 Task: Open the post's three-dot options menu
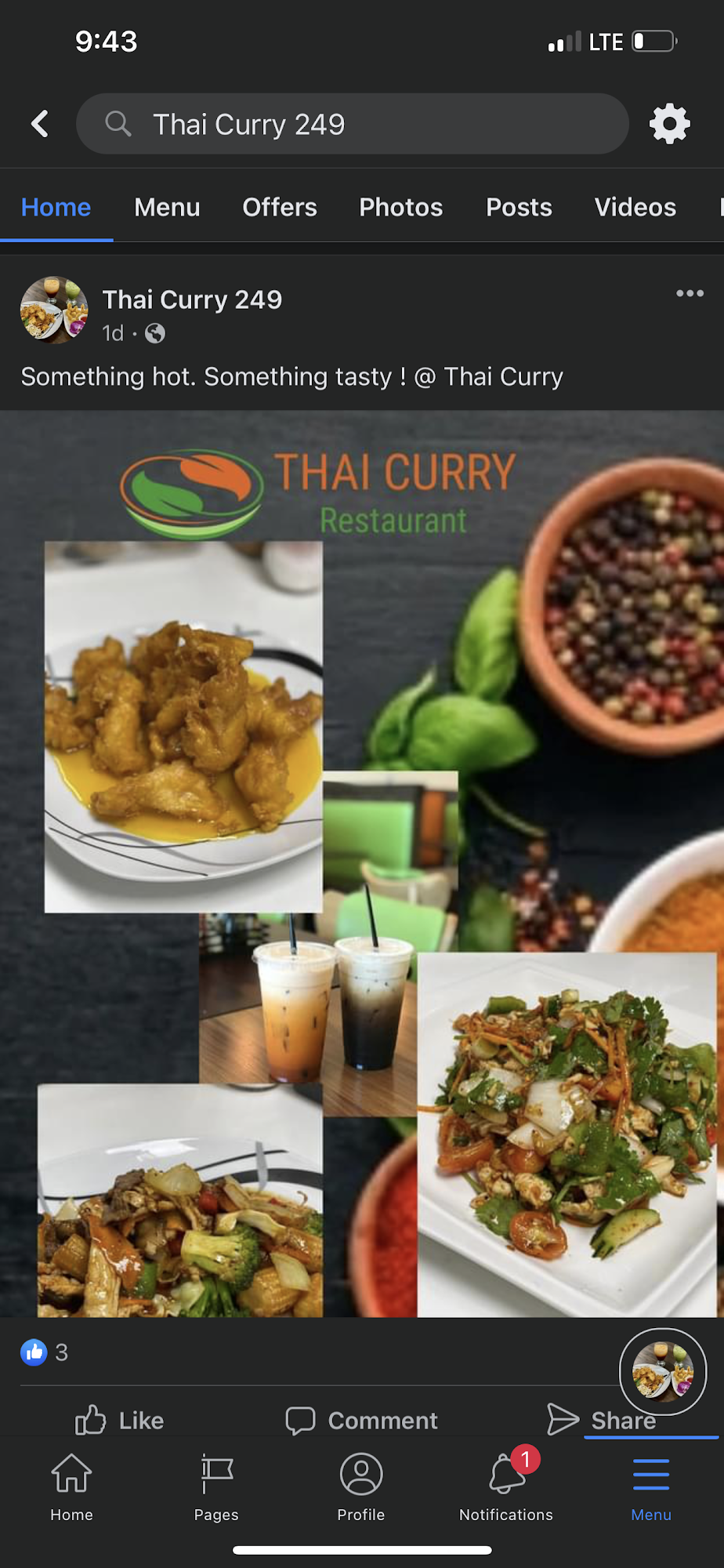tap(690, 293)
